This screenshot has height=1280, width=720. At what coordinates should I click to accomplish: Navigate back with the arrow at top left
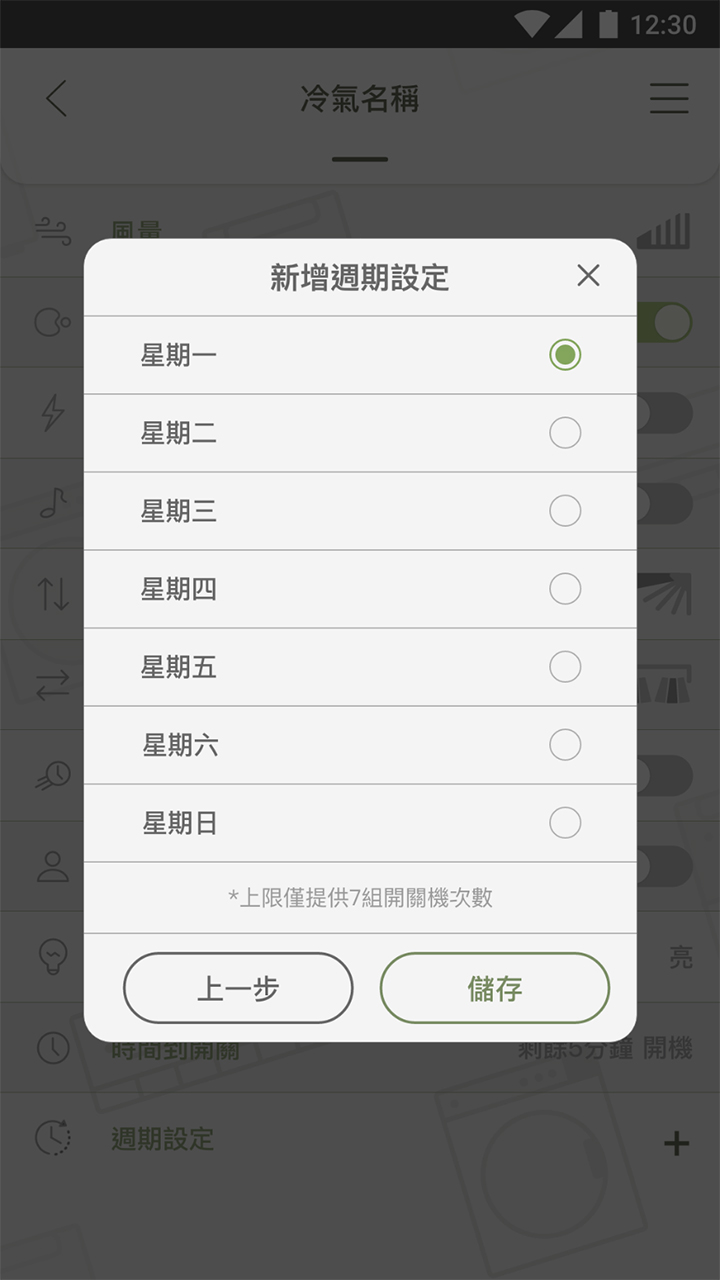point(55,99)
